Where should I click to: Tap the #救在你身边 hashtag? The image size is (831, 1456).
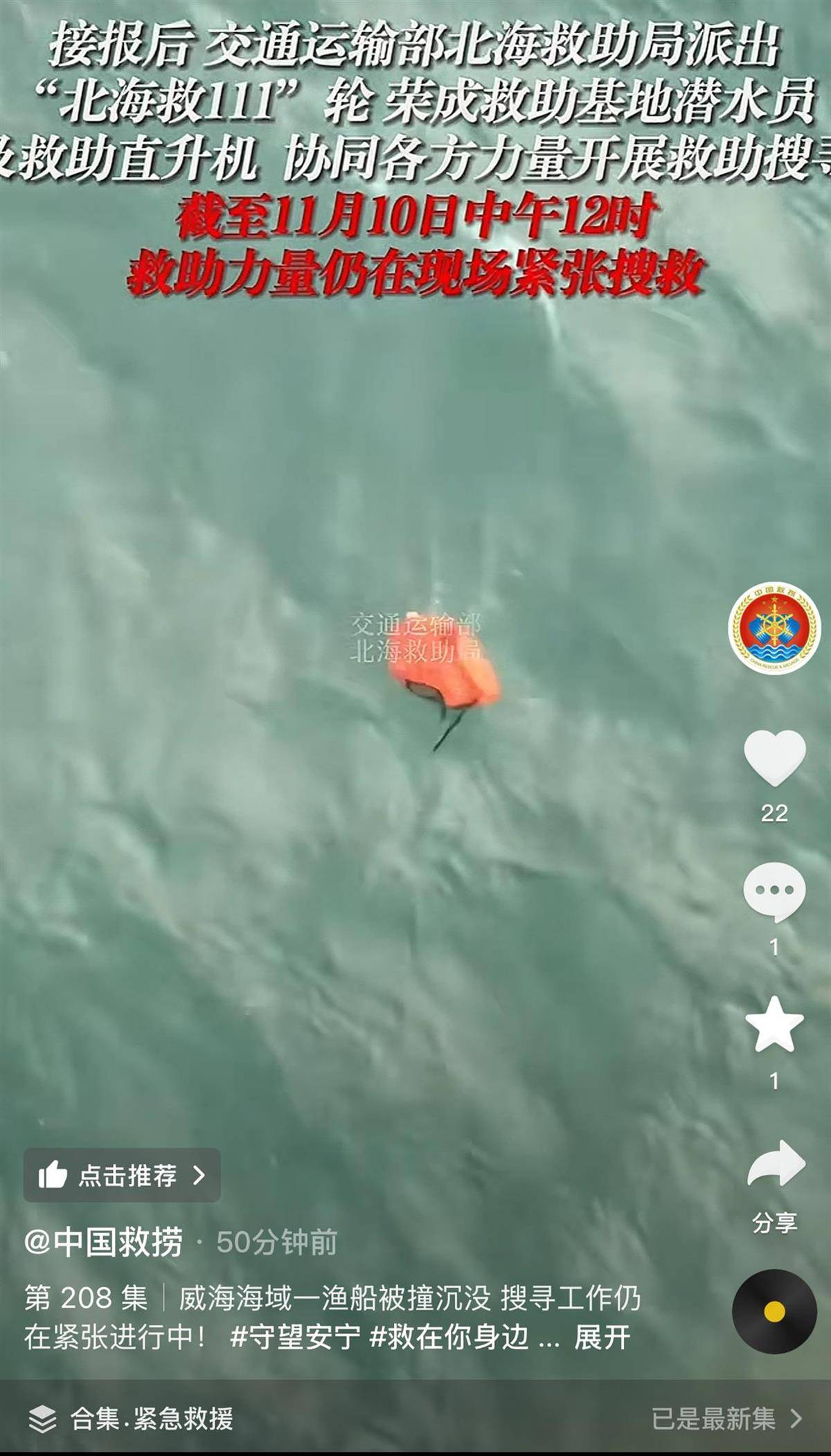(x=449, y=1337)
